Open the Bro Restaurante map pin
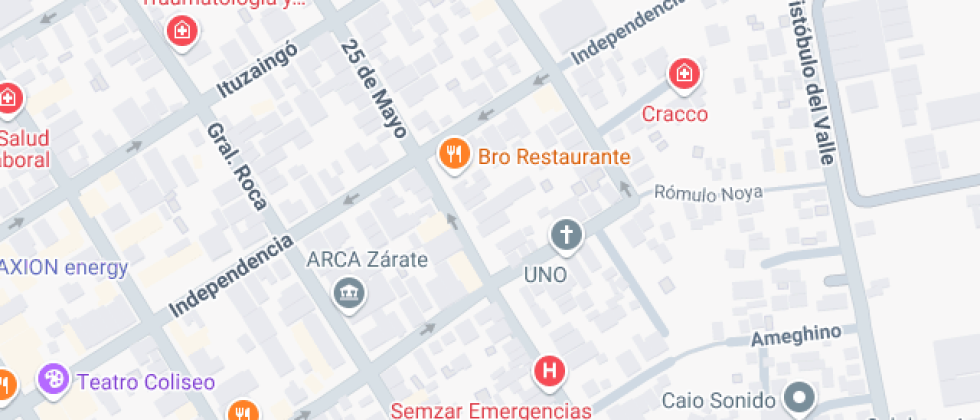Image resolution: width=980 pixels, height=420 pixels. coord(454,154)
